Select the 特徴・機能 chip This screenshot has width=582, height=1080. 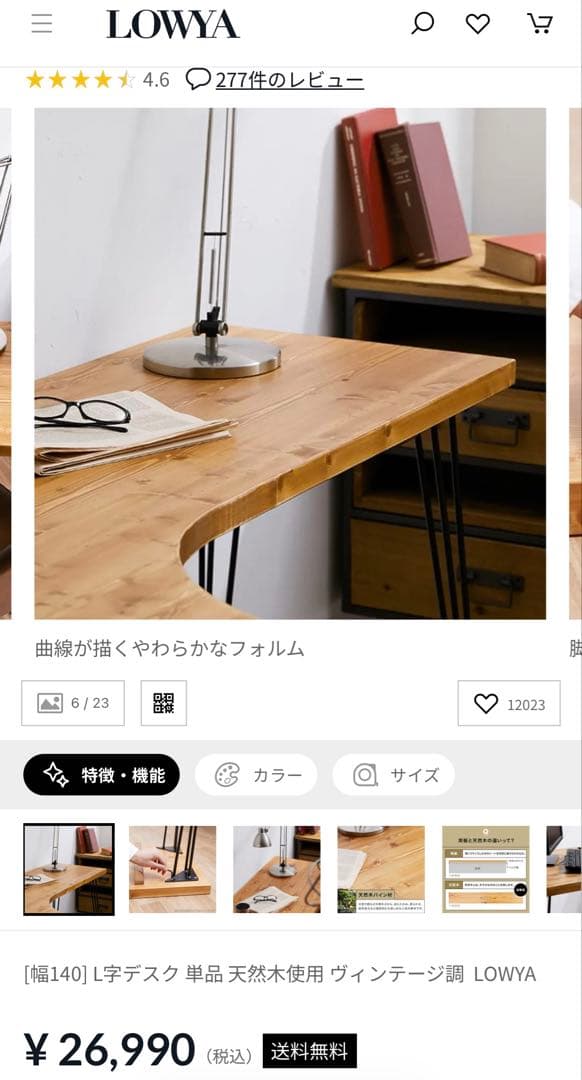click(102, 775)
